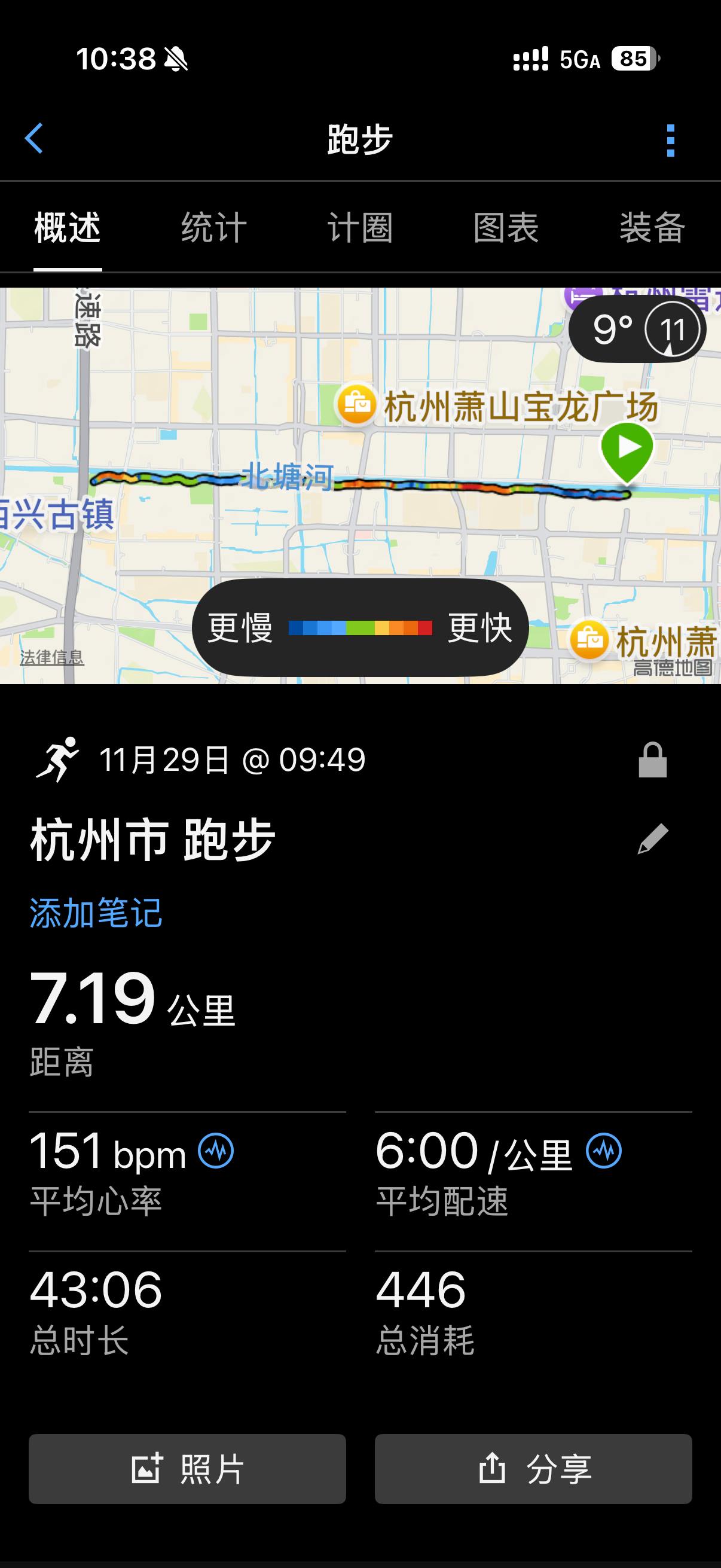Select the 装备 tab
721x1568 pixels.
[x=652, y=228]
